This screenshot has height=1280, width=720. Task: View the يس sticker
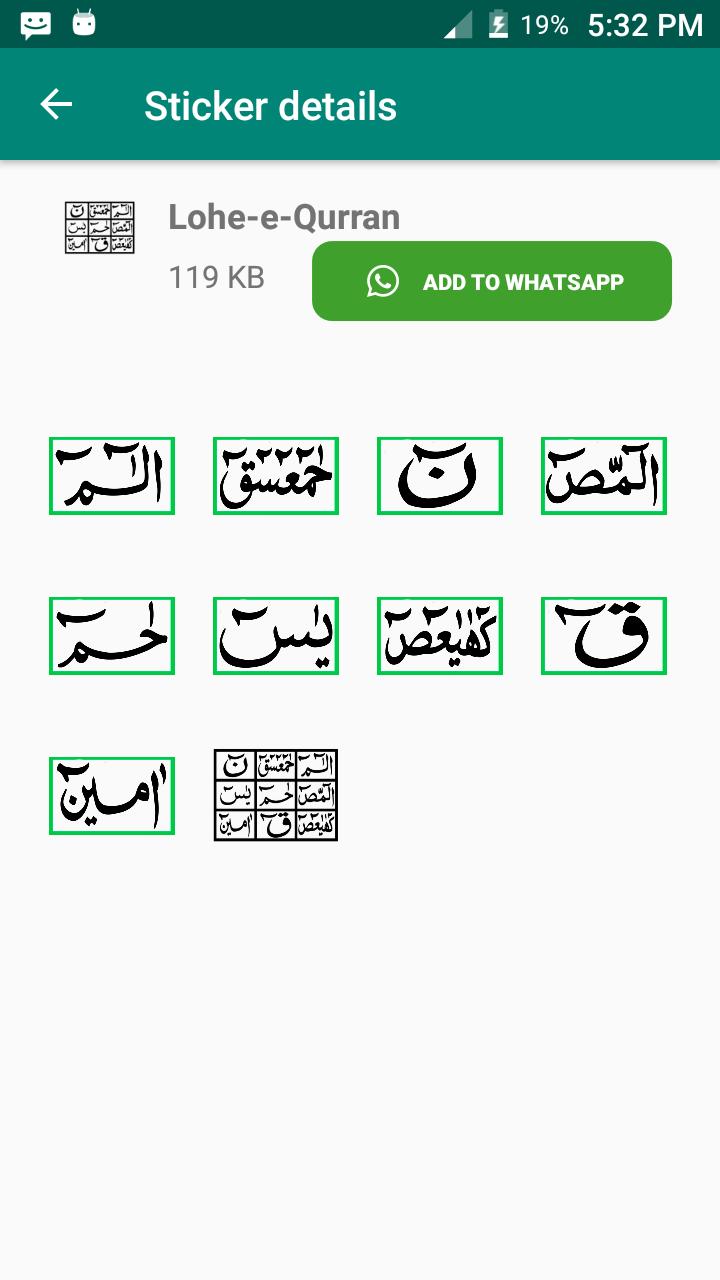[276, 636]
